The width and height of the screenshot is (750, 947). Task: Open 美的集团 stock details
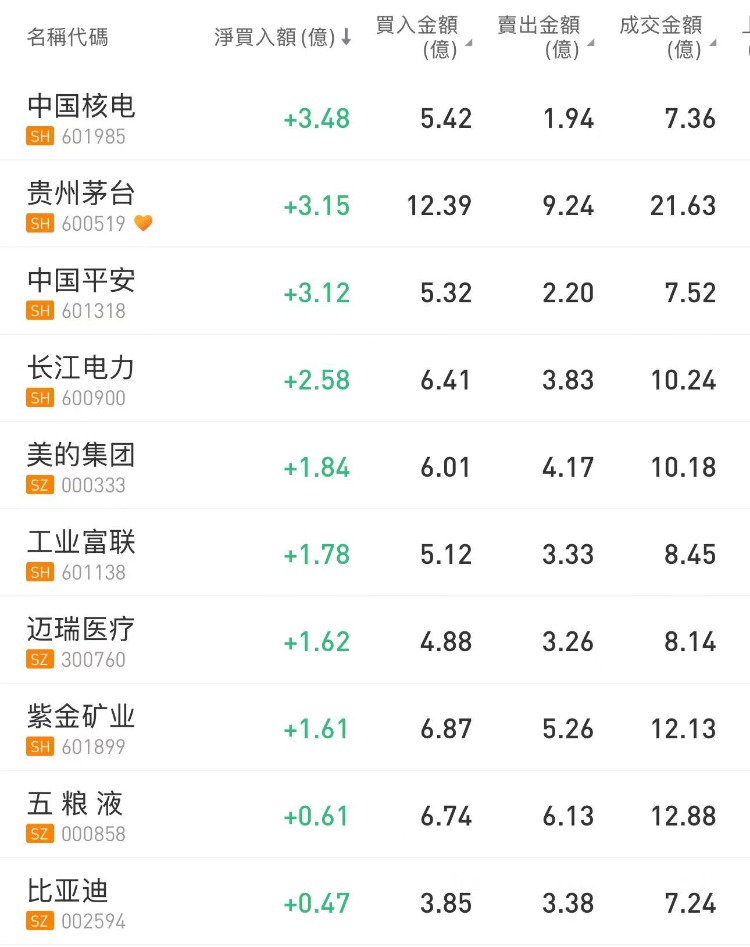(x=81, y=467)
